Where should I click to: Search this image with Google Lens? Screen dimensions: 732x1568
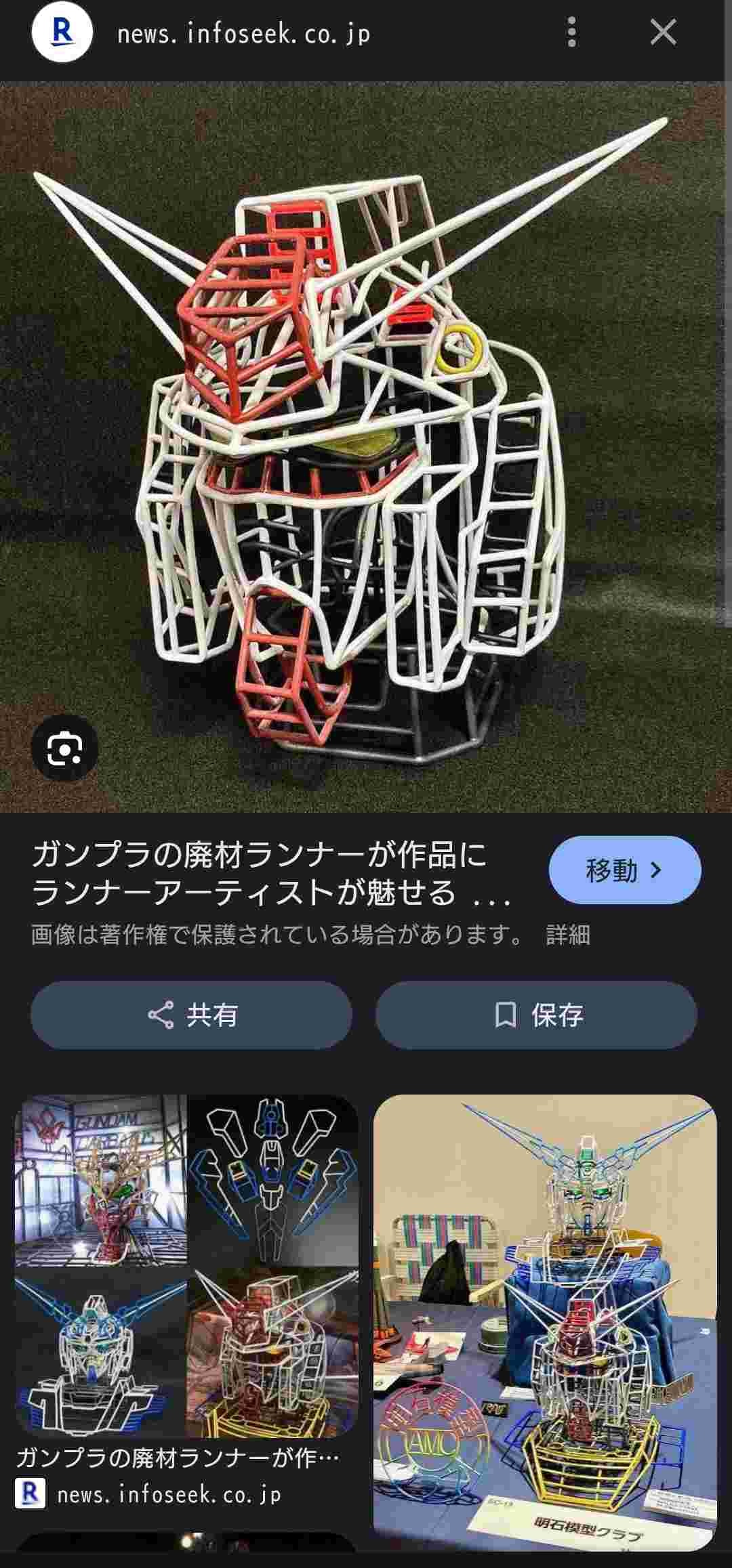[x=64, y=748]
